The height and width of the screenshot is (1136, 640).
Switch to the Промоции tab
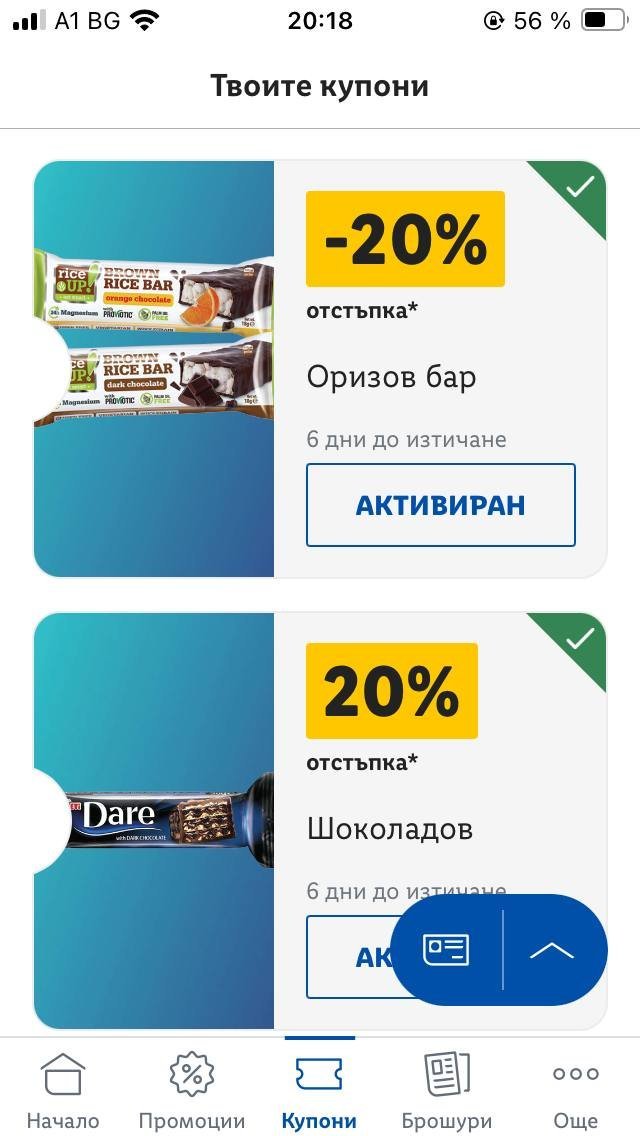tap(191, 1090)
